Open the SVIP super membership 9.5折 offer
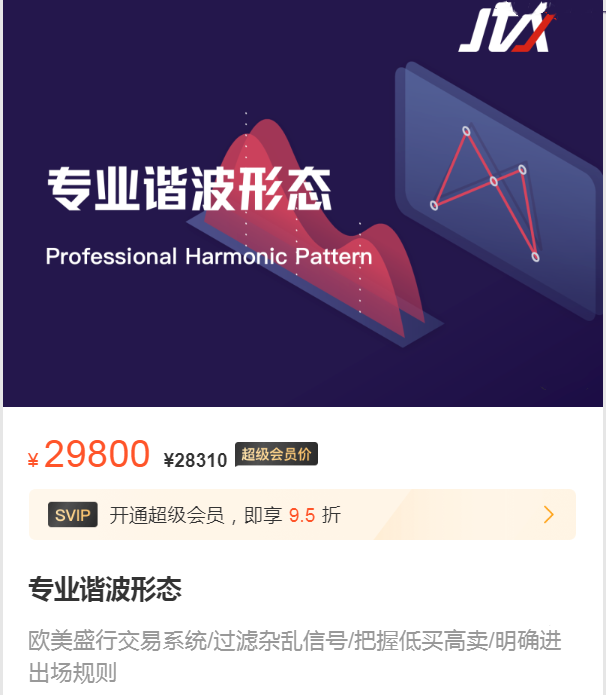Image resolution: width=606 pixels, height=695 pixels. click(302, 515)
